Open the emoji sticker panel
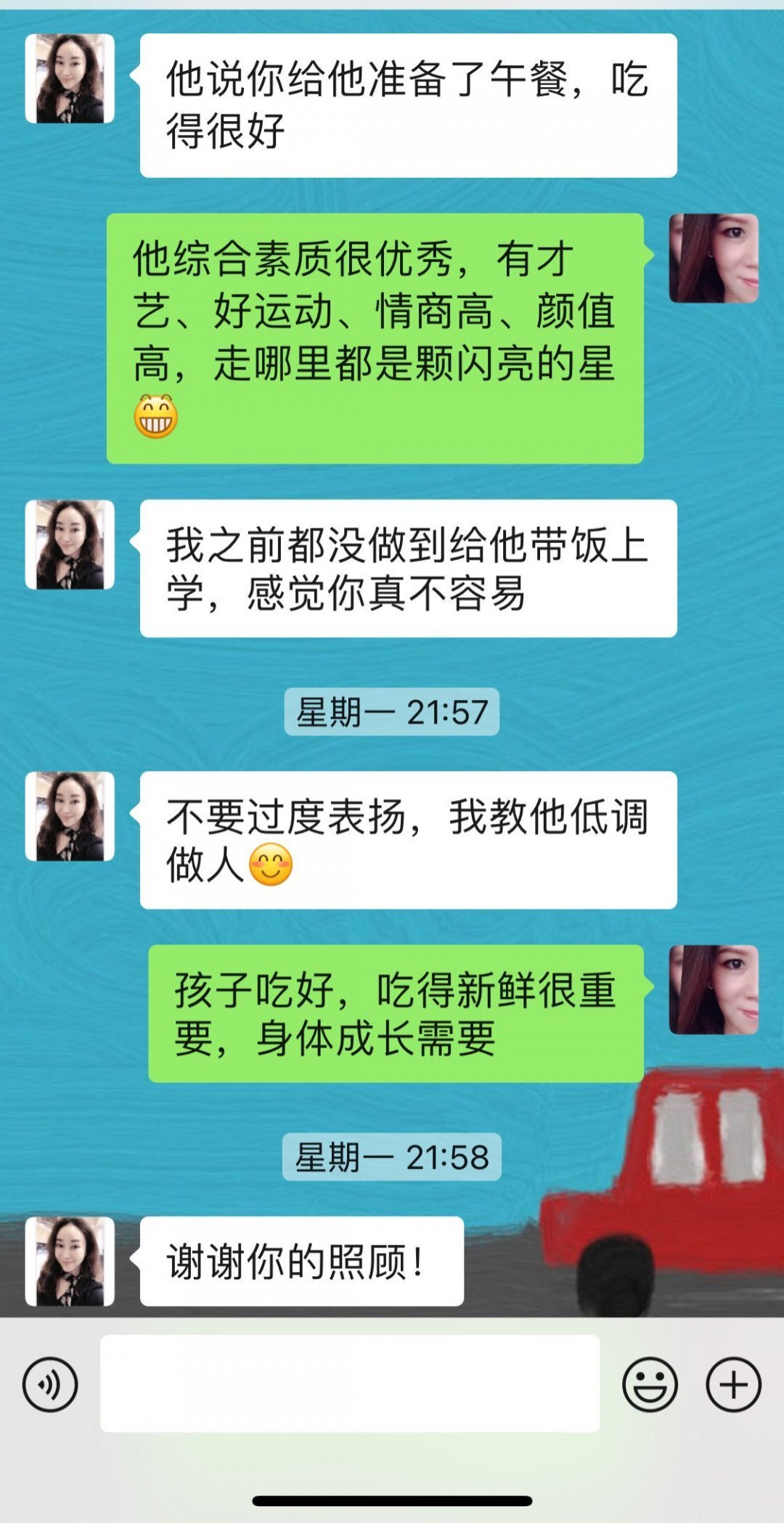 click(x=650, y=1384)
